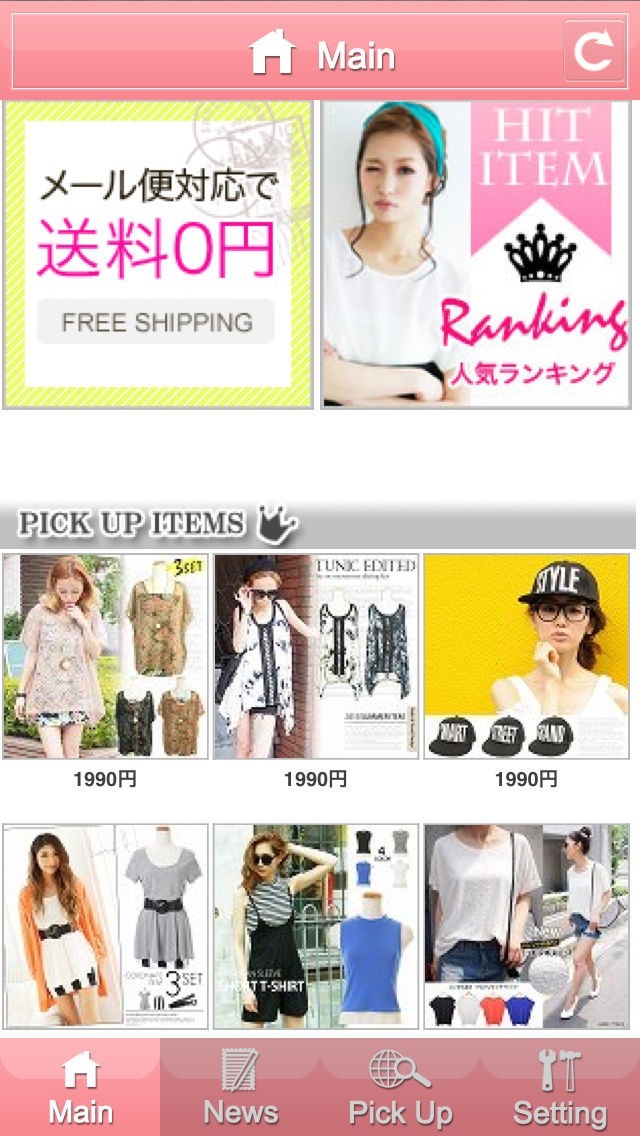View the Tunic Edited product tile

(316, 656)
